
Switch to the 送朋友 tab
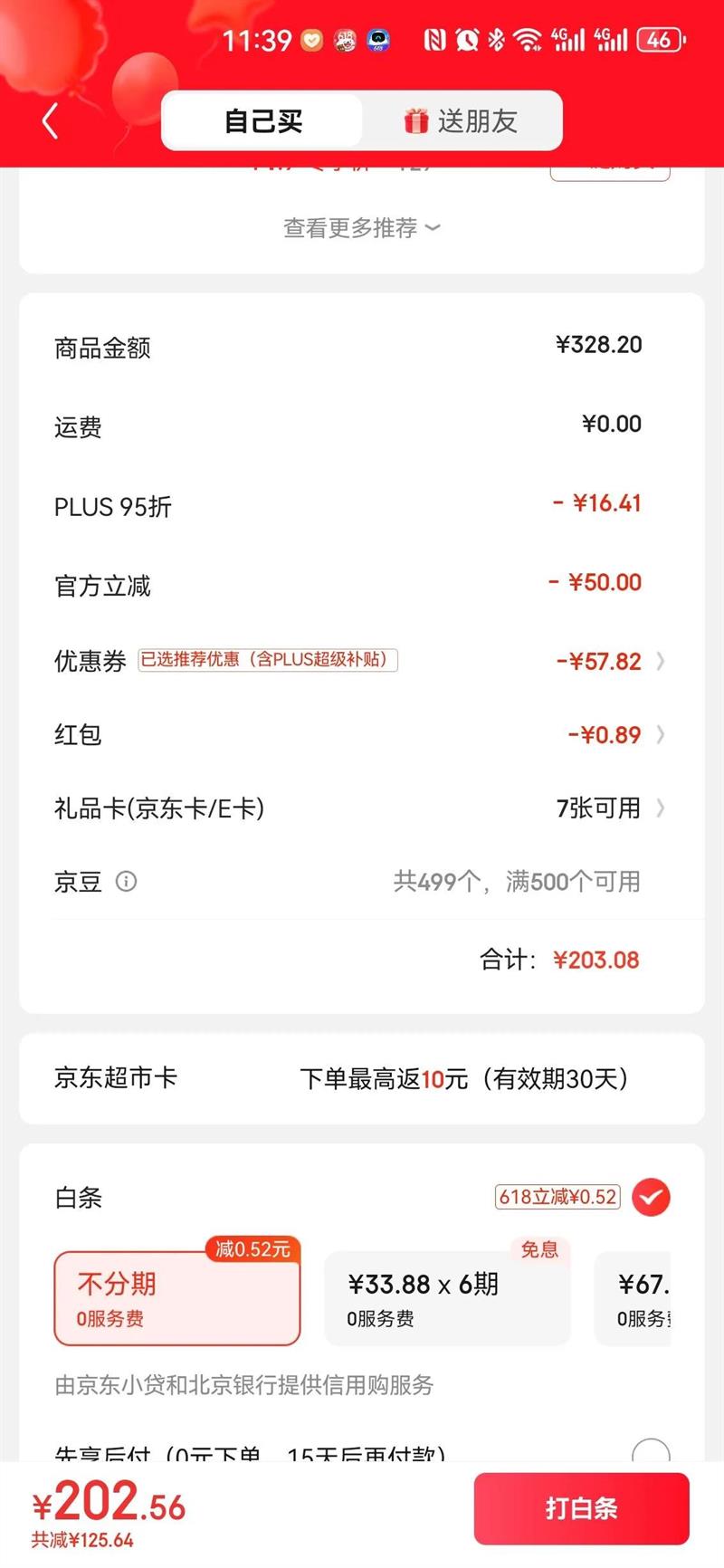point(462,120)
